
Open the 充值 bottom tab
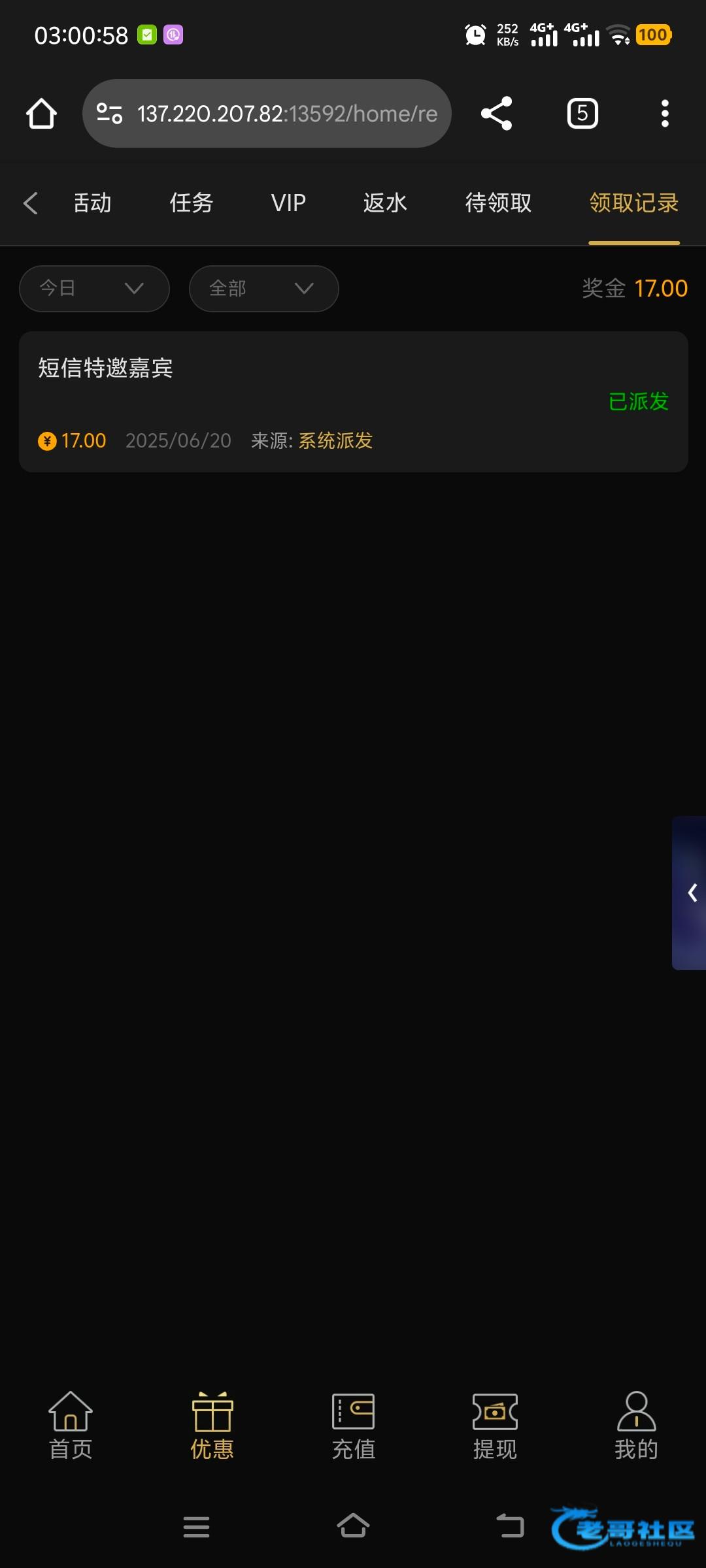click(x=353, y=1426)
